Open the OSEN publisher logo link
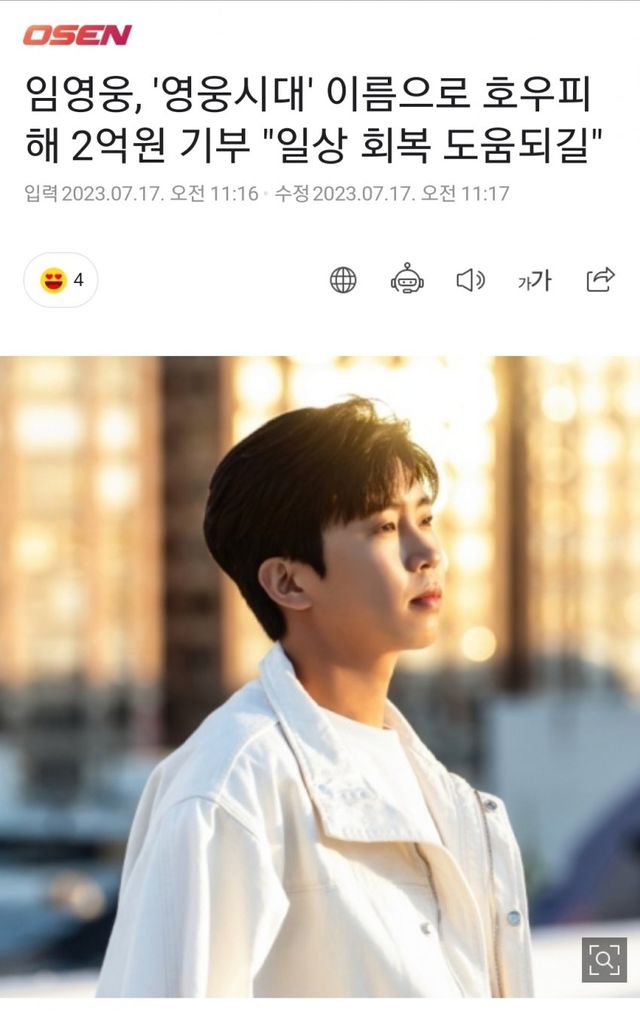This screenshot has height=1036, width=640. 77,35
